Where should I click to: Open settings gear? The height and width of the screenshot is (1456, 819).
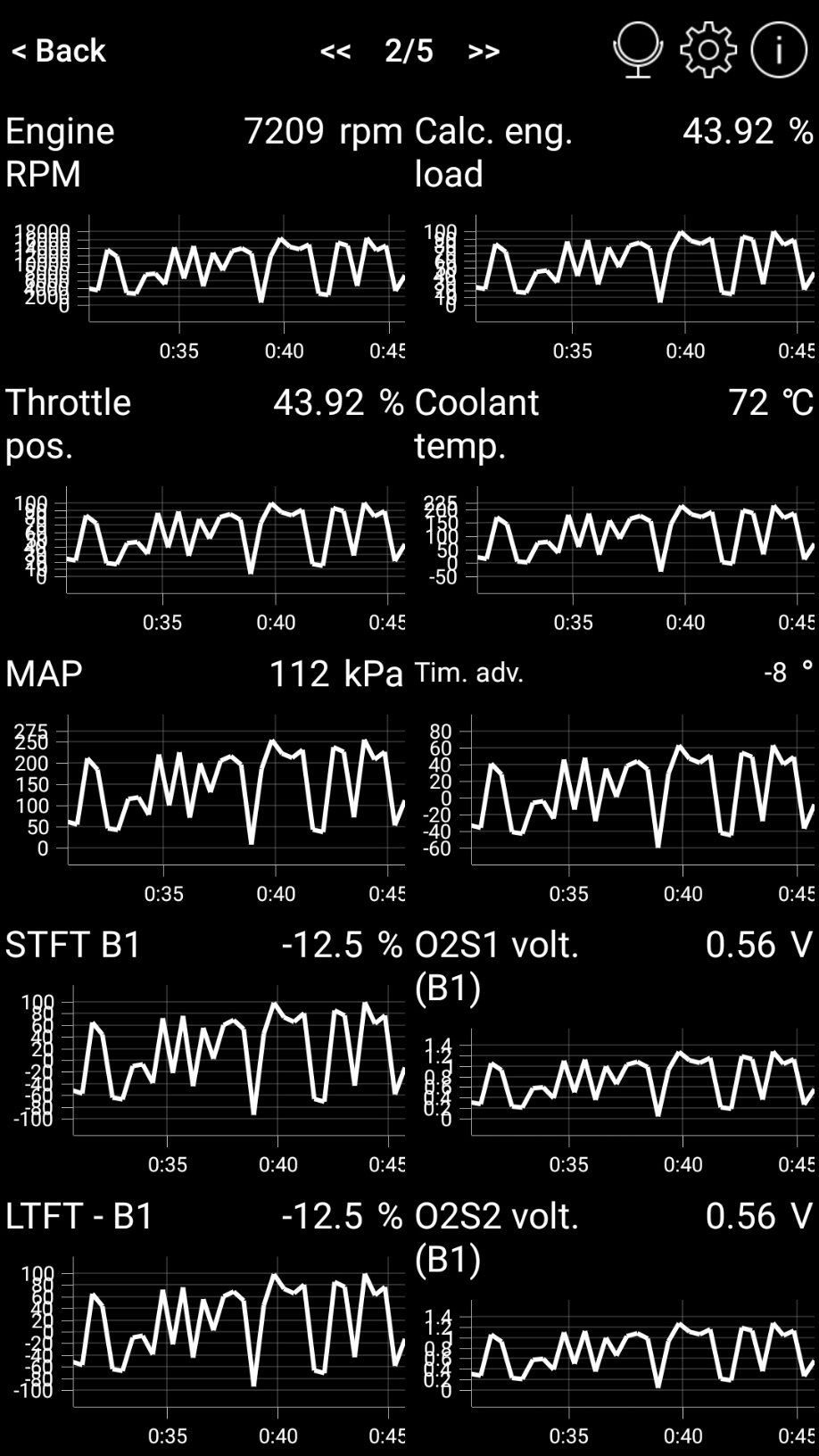708,49
